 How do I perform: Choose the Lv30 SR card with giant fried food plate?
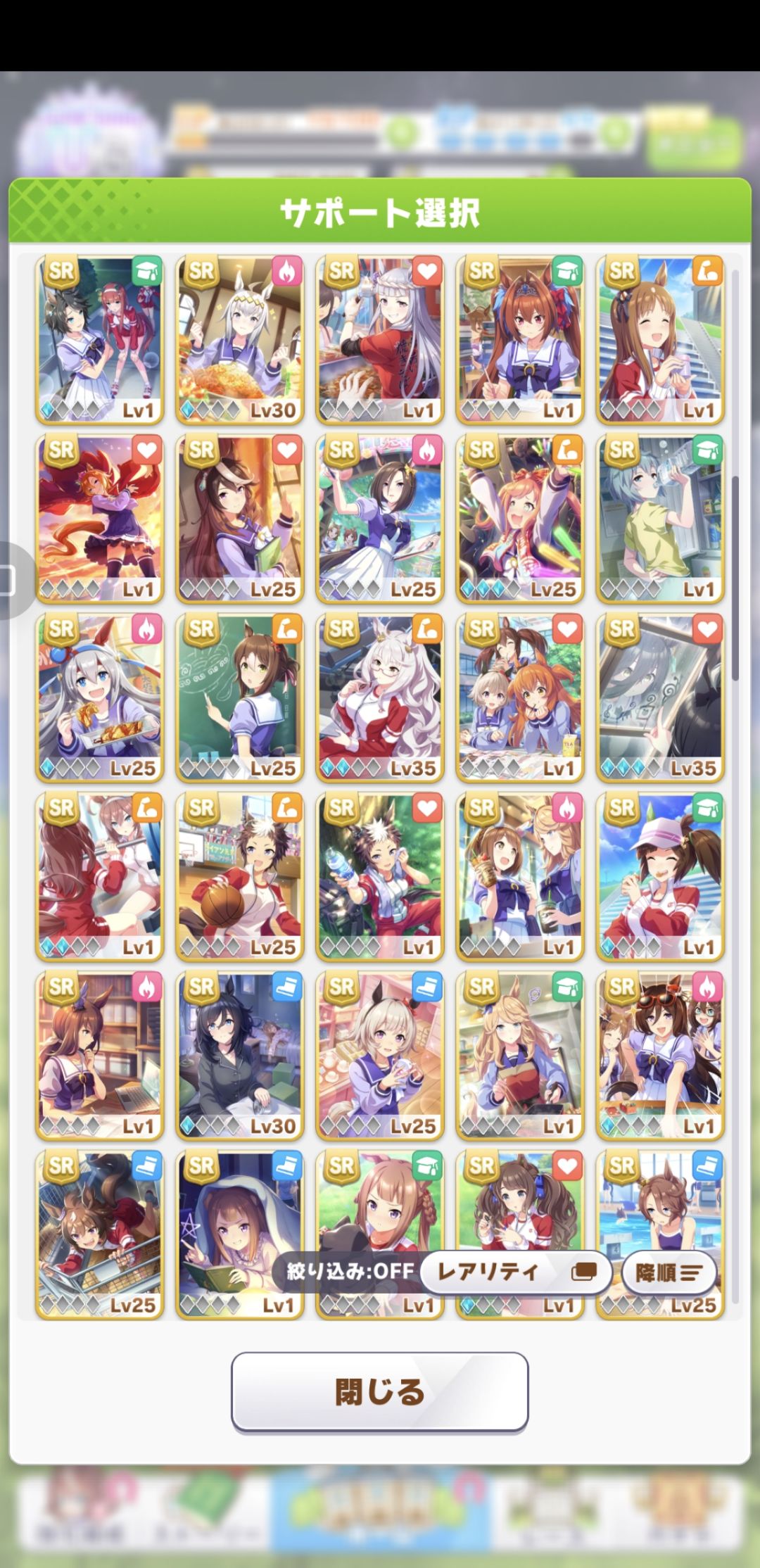pos(240,340)
